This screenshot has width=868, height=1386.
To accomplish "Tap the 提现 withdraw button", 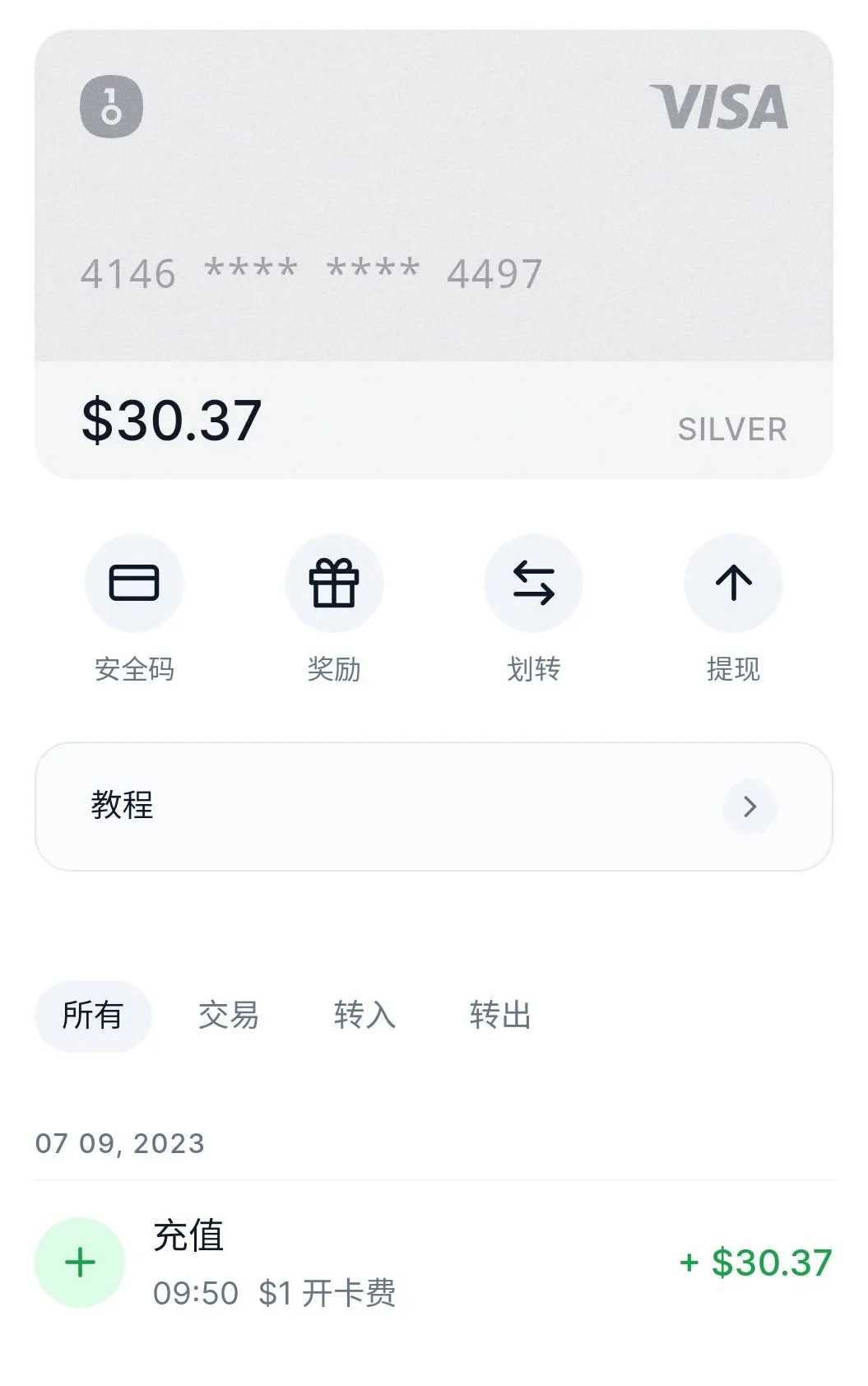I will (x=733, y=584).
